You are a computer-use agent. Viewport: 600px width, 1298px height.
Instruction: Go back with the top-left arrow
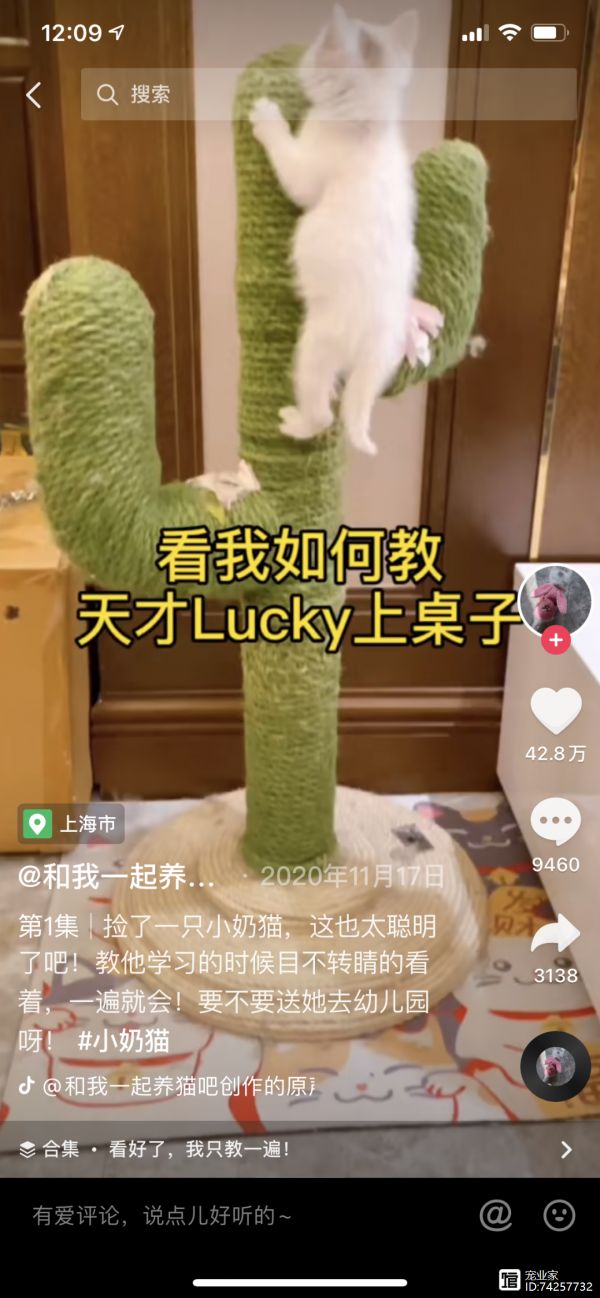34,95
